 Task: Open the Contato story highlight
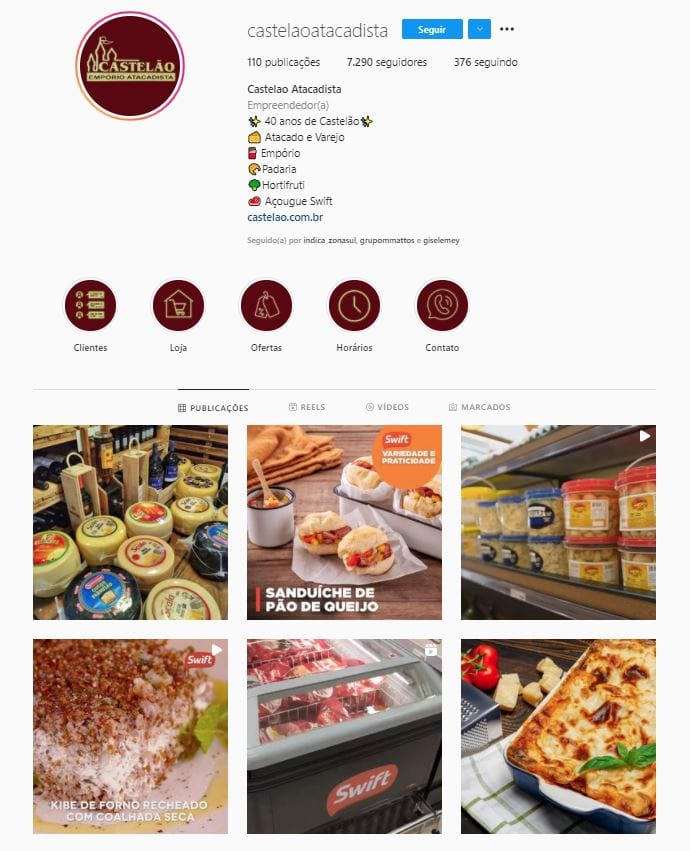point(442,306)
